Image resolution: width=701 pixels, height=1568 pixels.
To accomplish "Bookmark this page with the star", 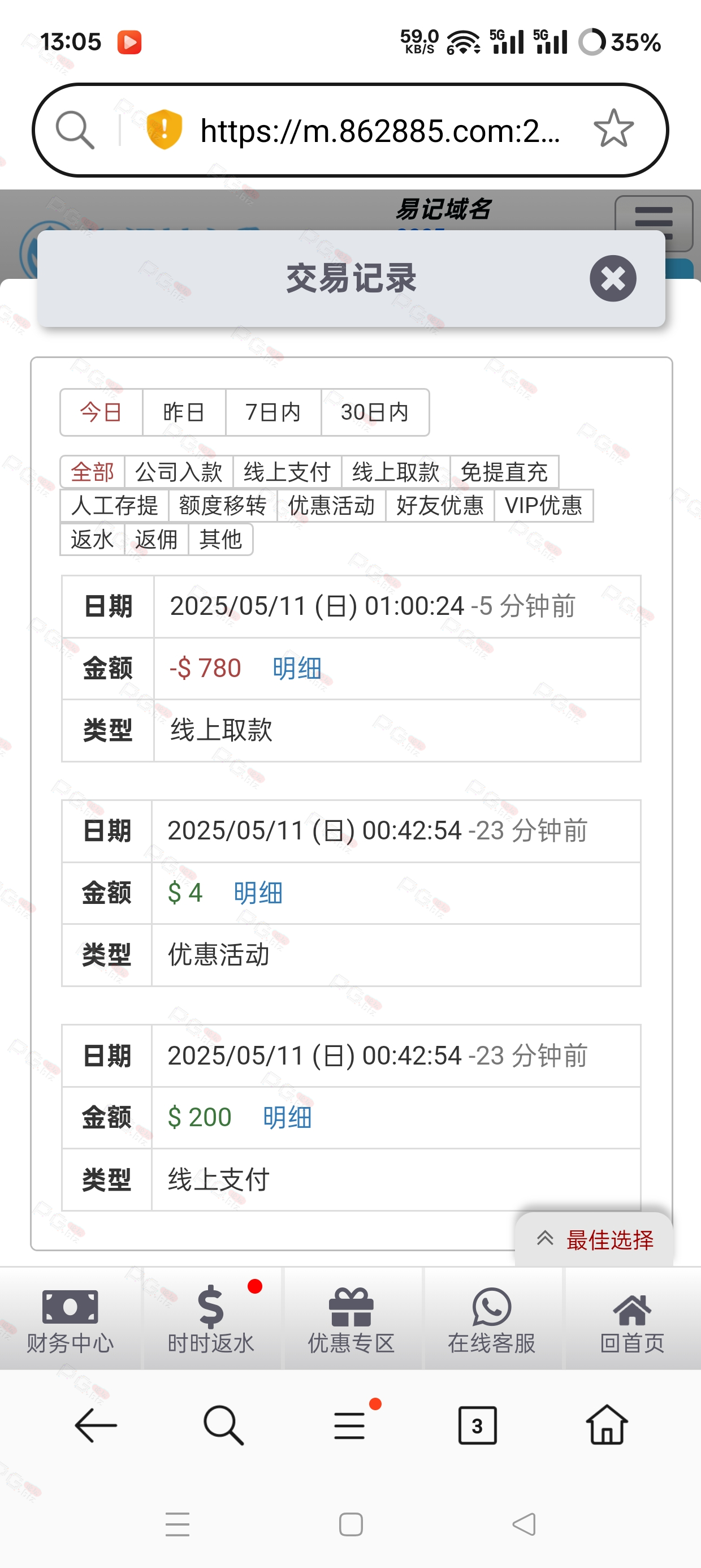I will (x=613, y=130).
